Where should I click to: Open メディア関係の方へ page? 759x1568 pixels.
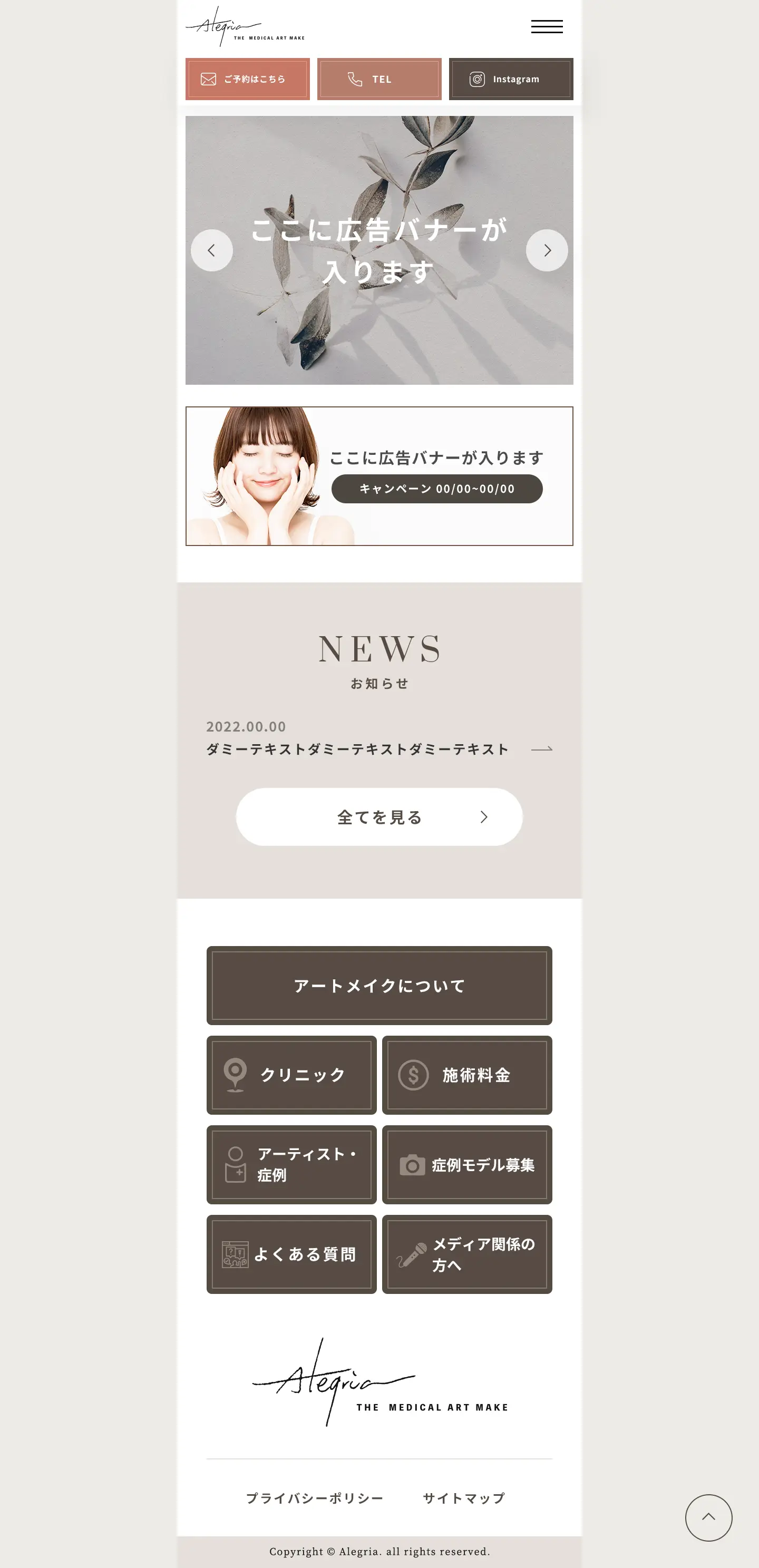click(x=467, y=1254)
